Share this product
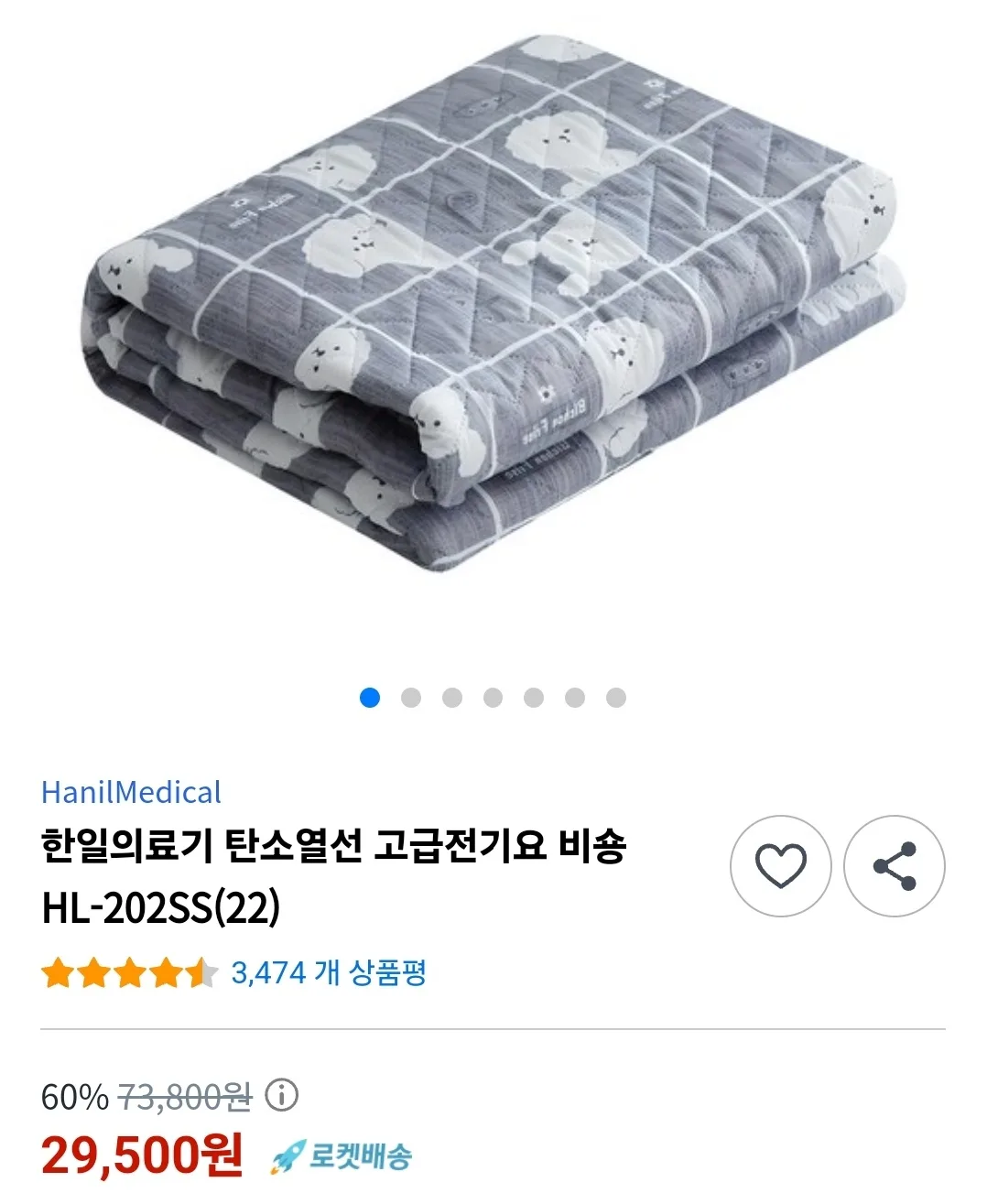The height and width of the screenshot is (1204, 987). (x=894, y=865)
